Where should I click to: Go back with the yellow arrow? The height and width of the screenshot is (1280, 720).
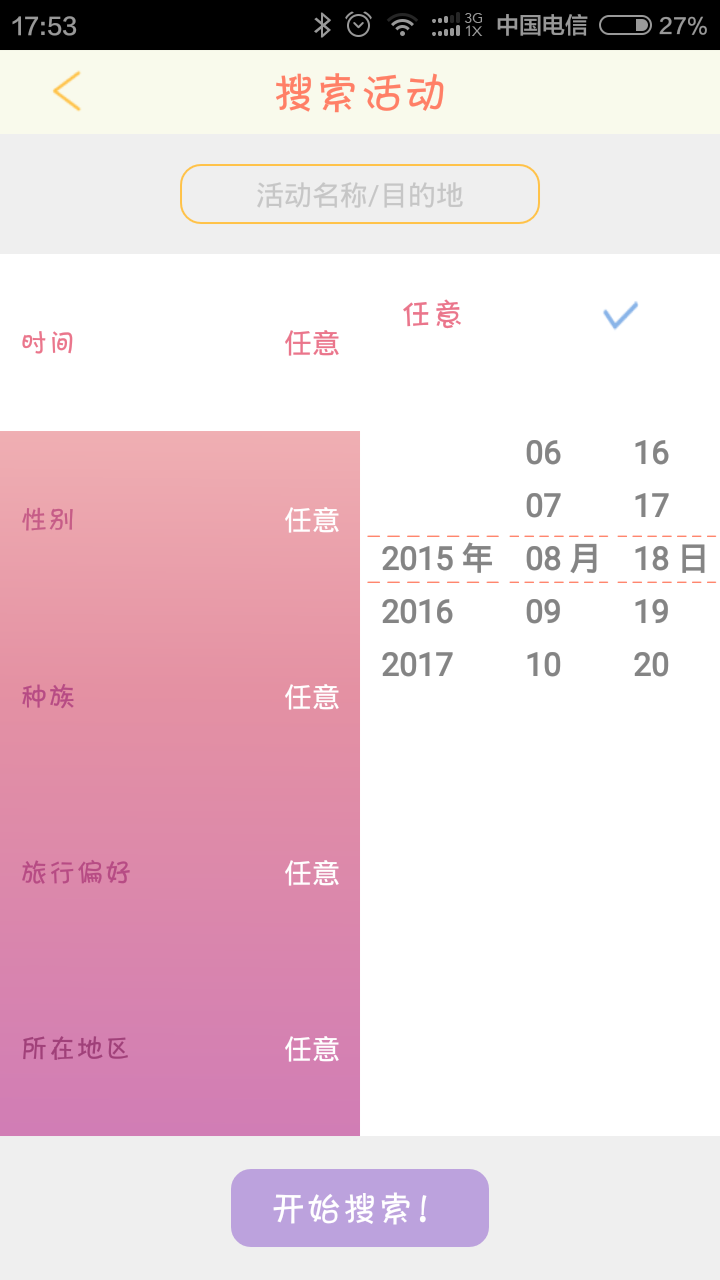point(67,91)
